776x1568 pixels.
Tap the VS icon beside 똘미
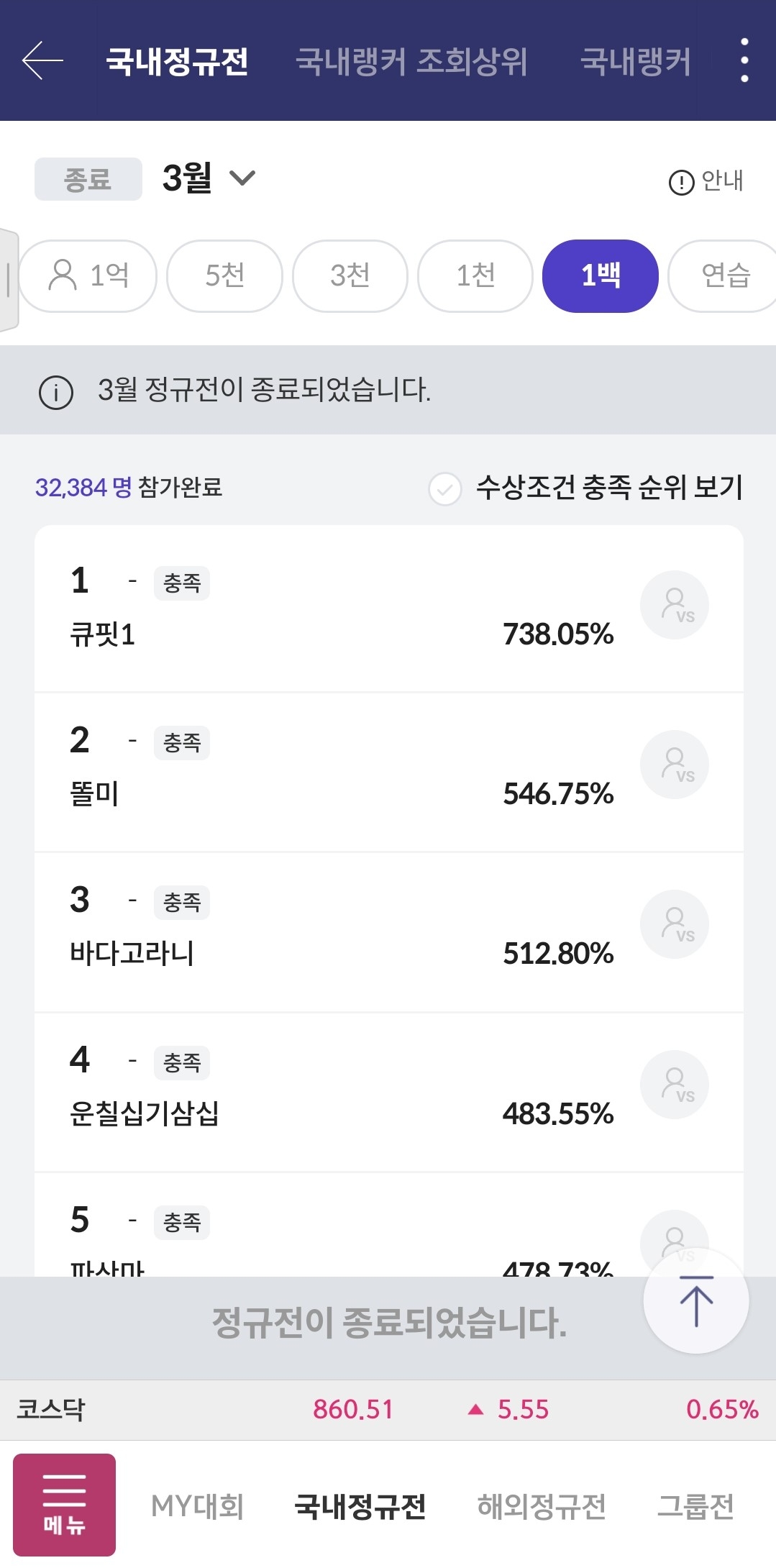click(673, 765)
